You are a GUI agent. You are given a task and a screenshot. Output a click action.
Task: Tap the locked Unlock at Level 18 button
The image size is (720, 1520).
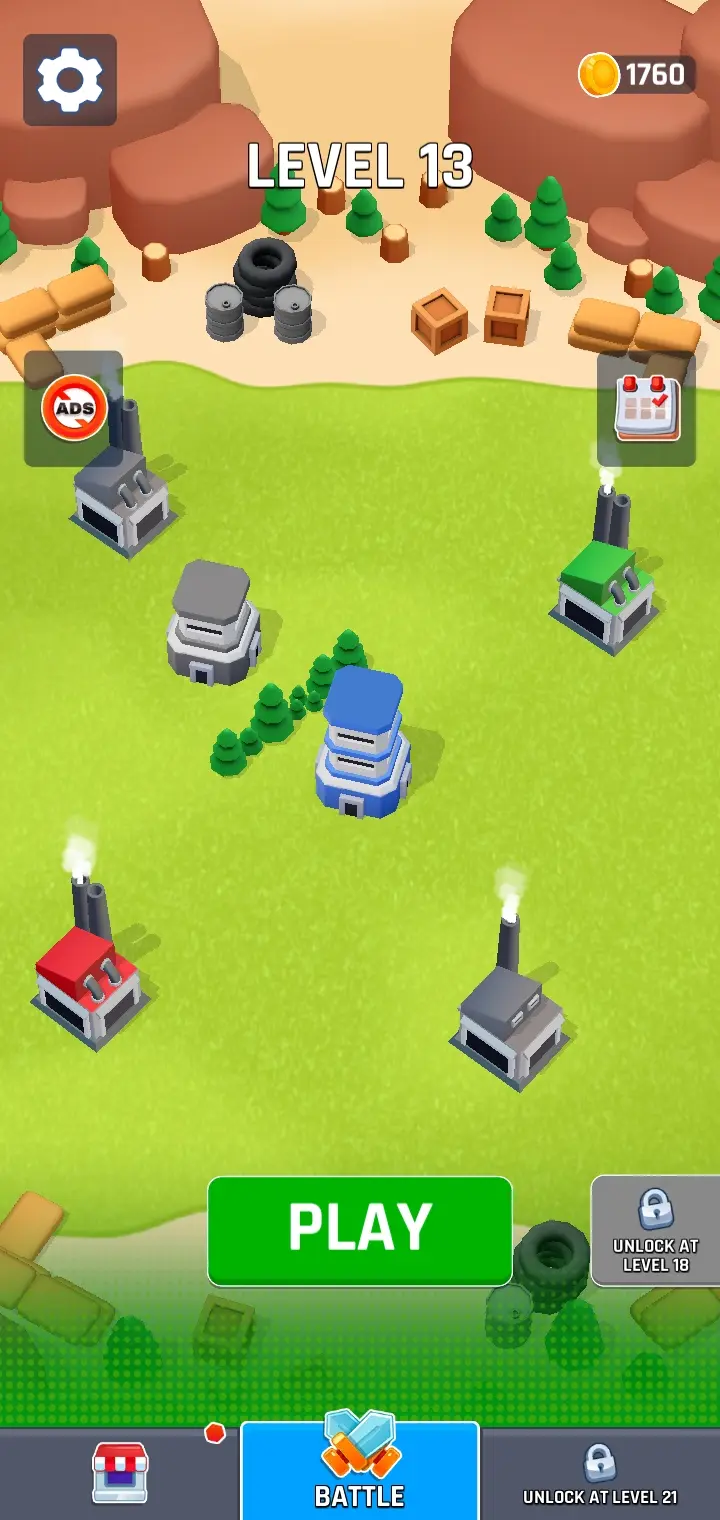[x=655, y=1230]
